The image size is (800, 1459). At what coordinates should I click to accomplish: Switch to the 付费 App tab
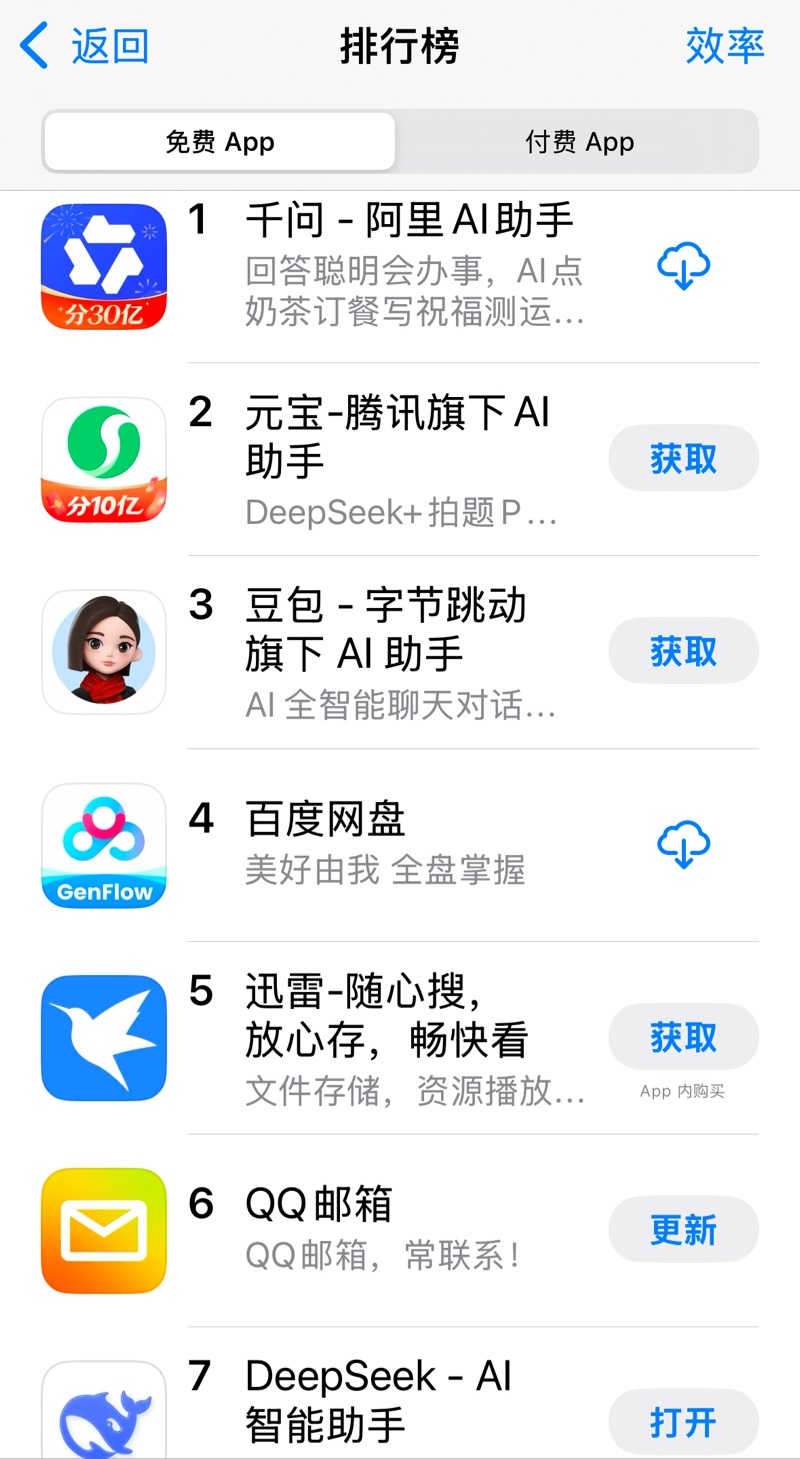click(x=579, y=142)
